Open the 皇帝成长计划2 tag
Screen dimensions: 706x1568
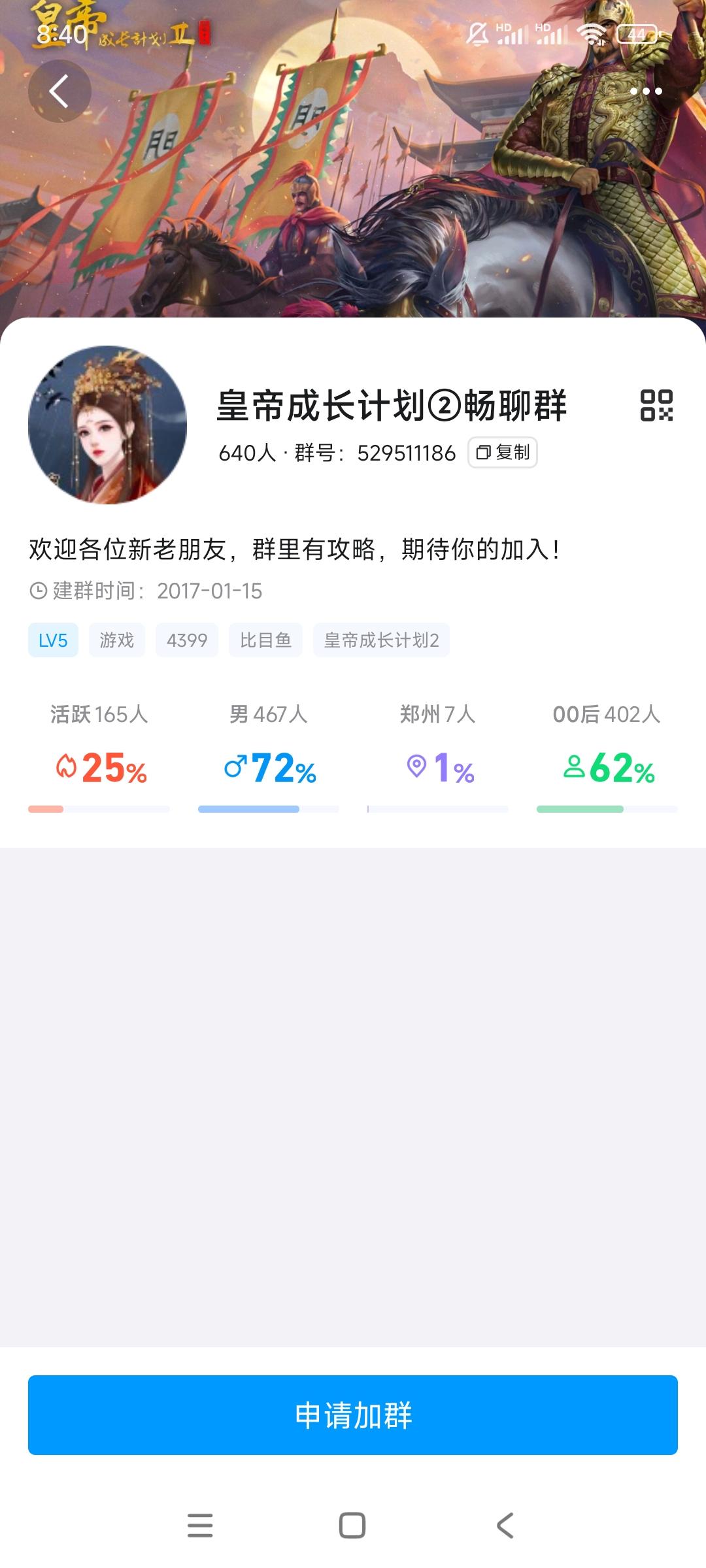click(382, 640)
